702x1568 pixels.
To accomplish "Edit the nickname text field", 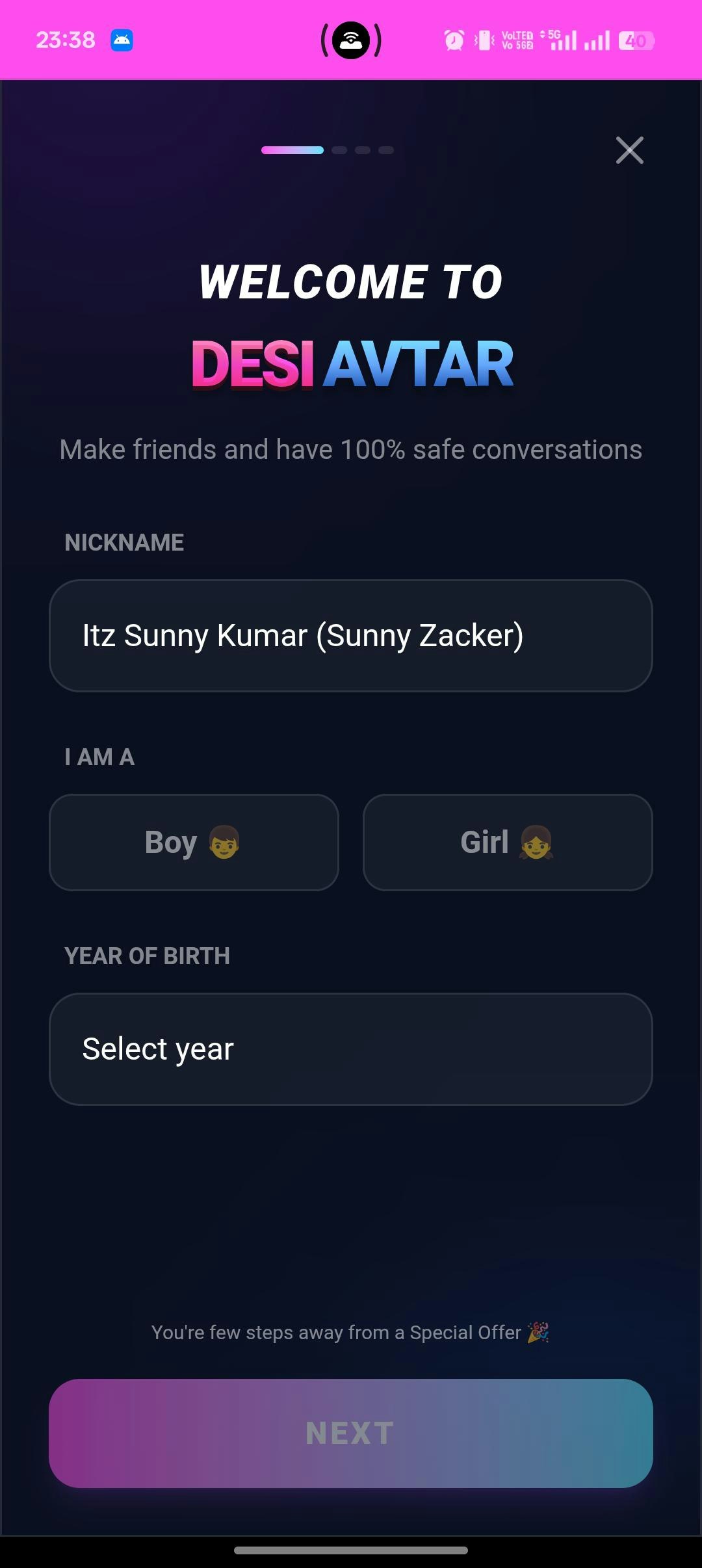I will tap(351, 636).
